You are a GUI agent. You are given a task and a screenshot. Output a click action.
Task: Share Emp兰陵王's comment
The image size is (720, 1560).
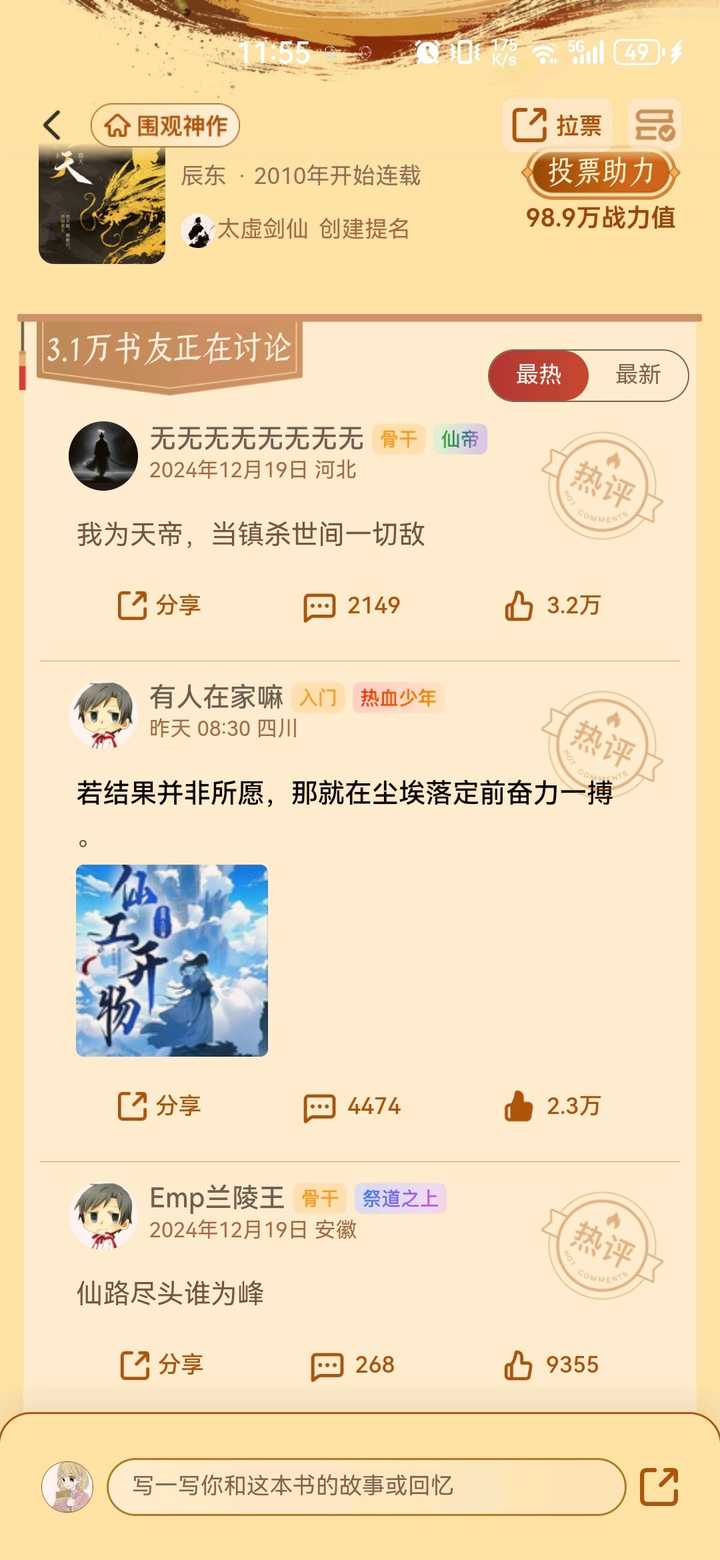[x=161, y=1365]
